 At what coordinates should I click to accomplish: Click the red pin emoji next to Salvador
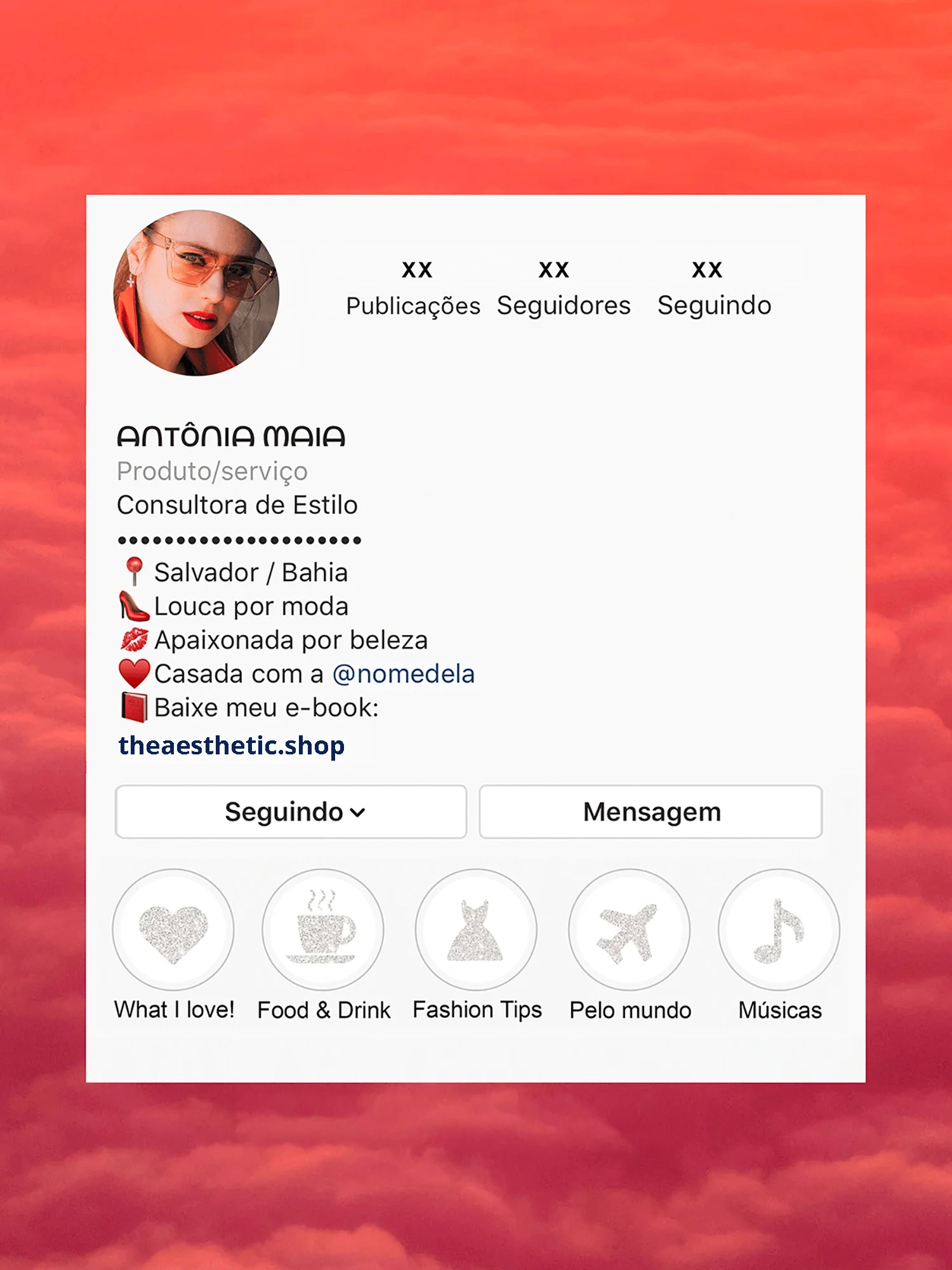(x=132, y=571)
